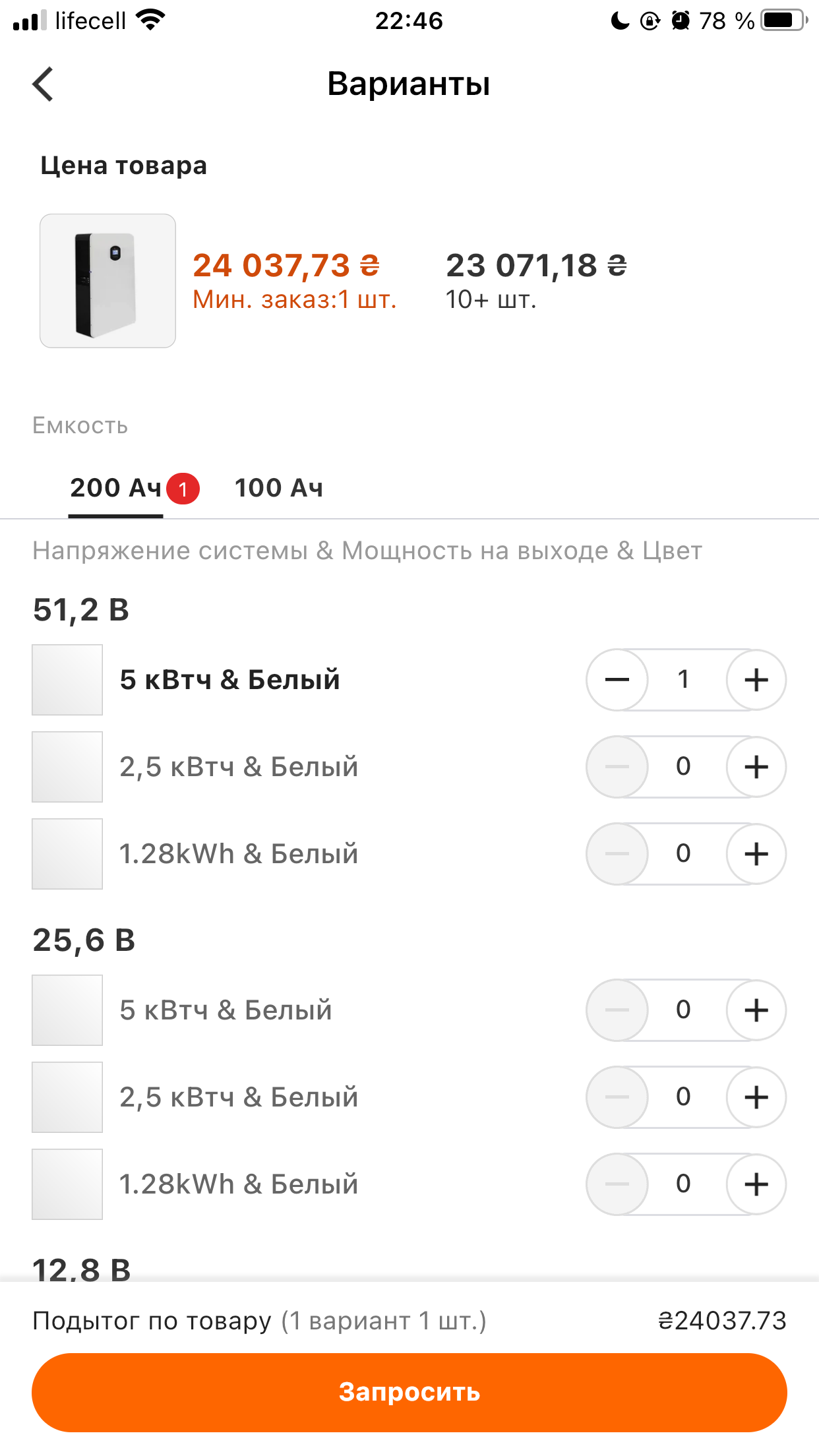Add one 25,6 В 5 кВтч Белый

tap(756, 1010)
